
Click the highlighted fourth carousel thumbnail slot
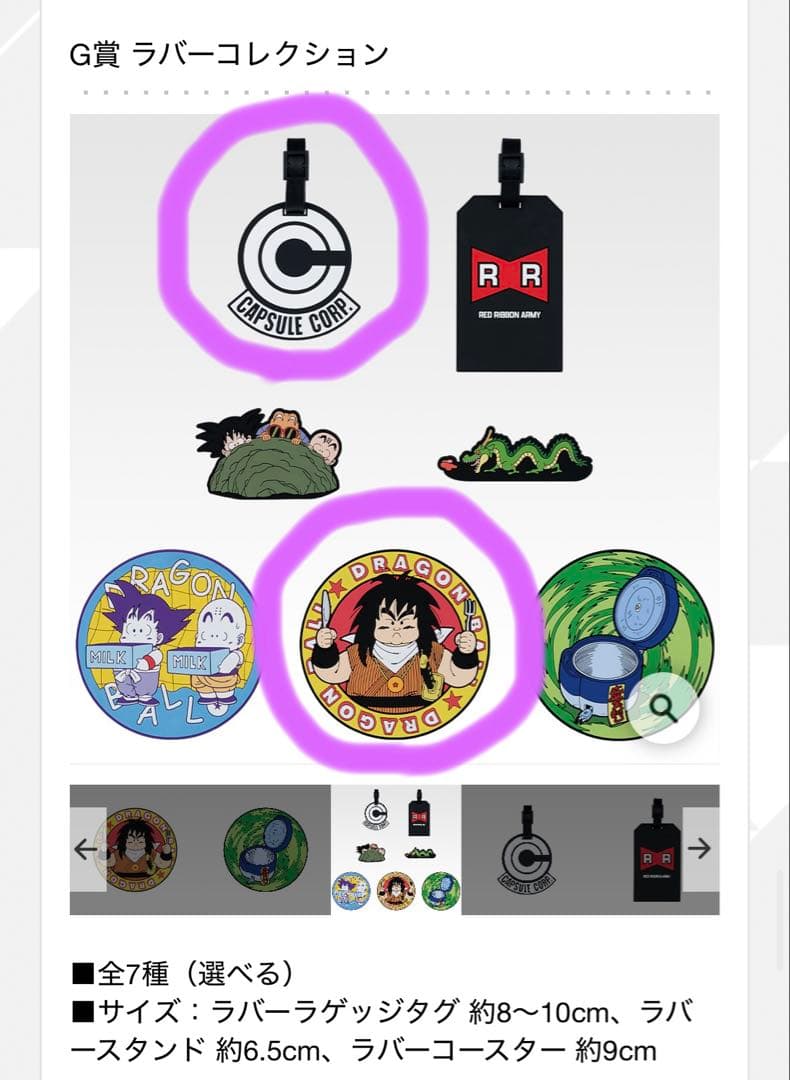527,850
